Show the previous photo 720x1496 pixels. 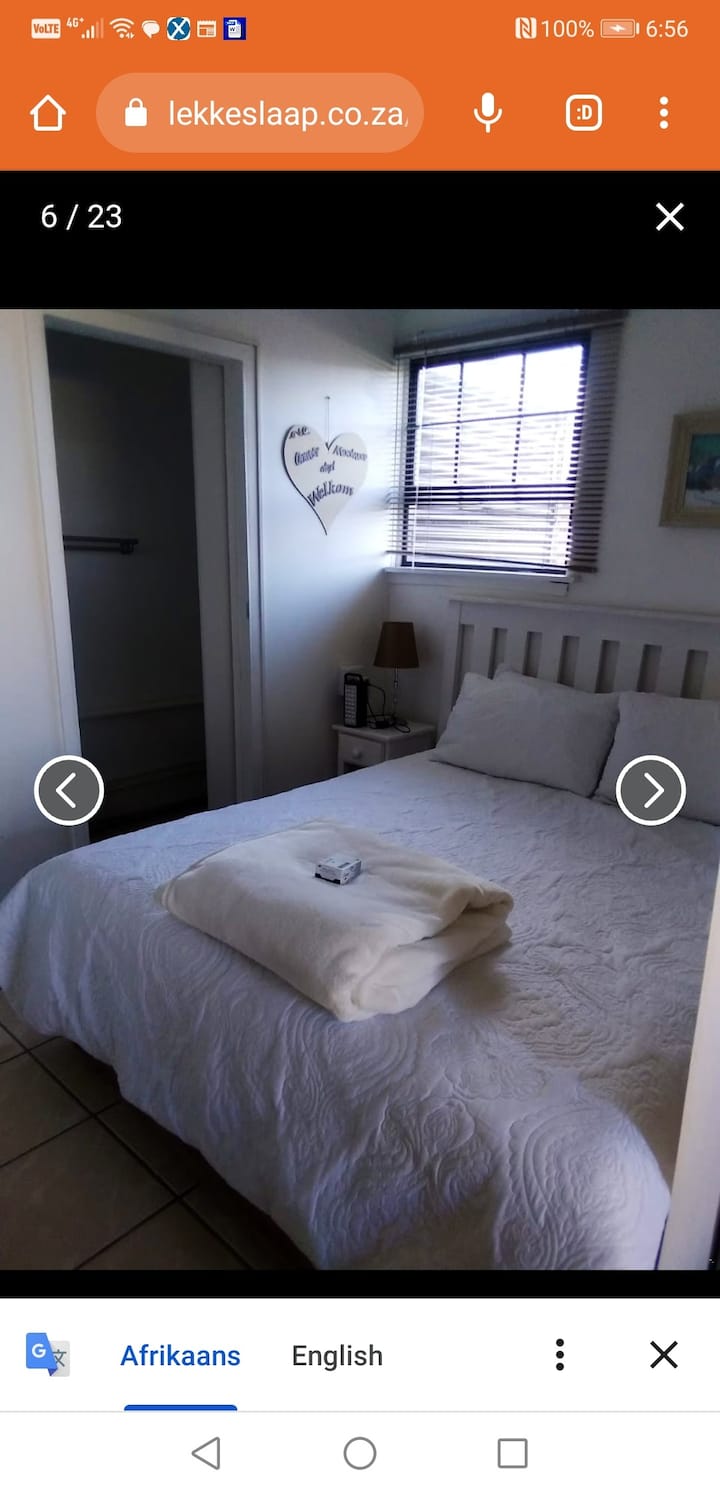click(x=69, y=790)
